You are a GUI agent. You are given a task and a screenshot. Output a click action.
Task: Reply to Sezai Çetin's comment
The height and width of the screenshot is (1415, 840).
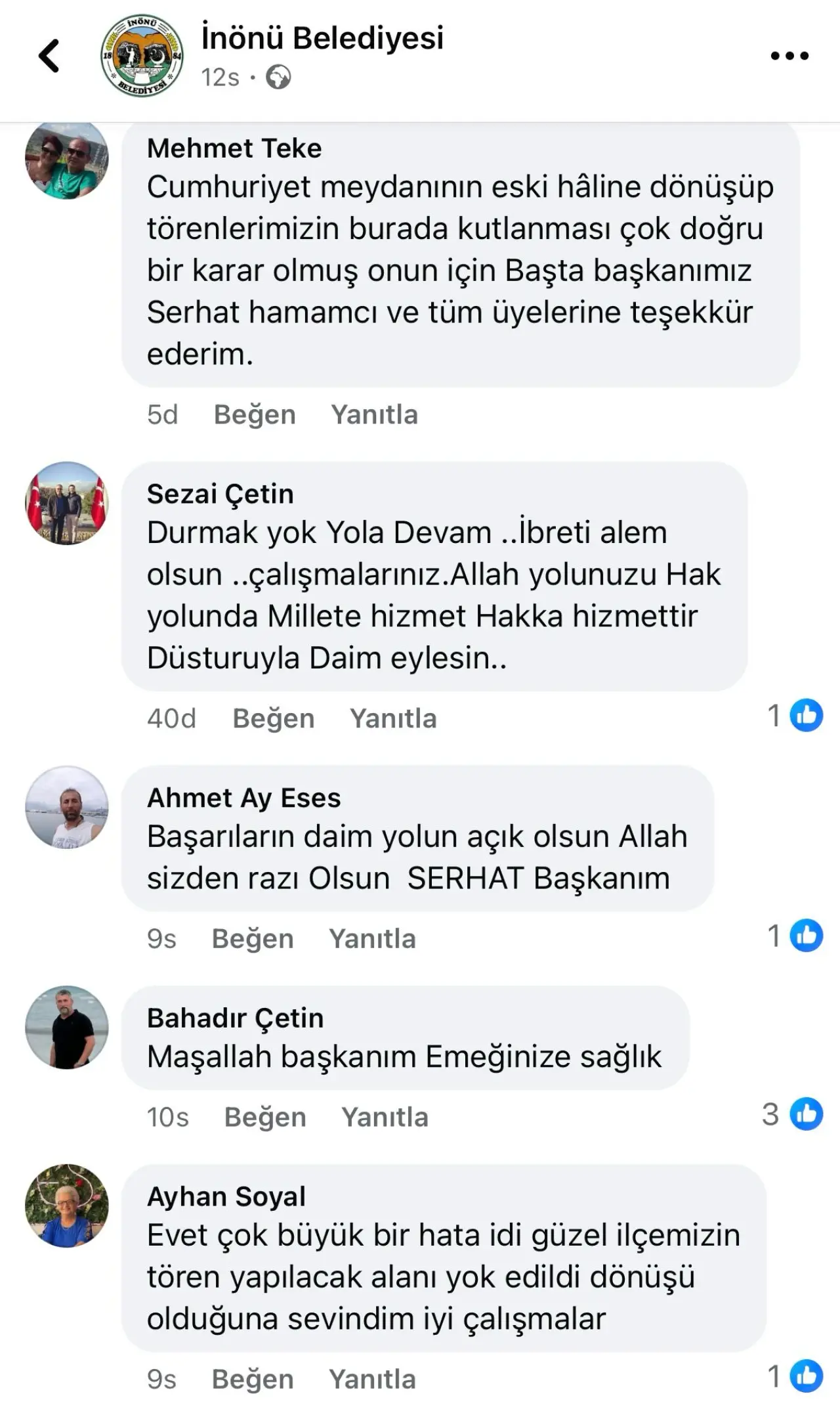click(x=393, y=719)
